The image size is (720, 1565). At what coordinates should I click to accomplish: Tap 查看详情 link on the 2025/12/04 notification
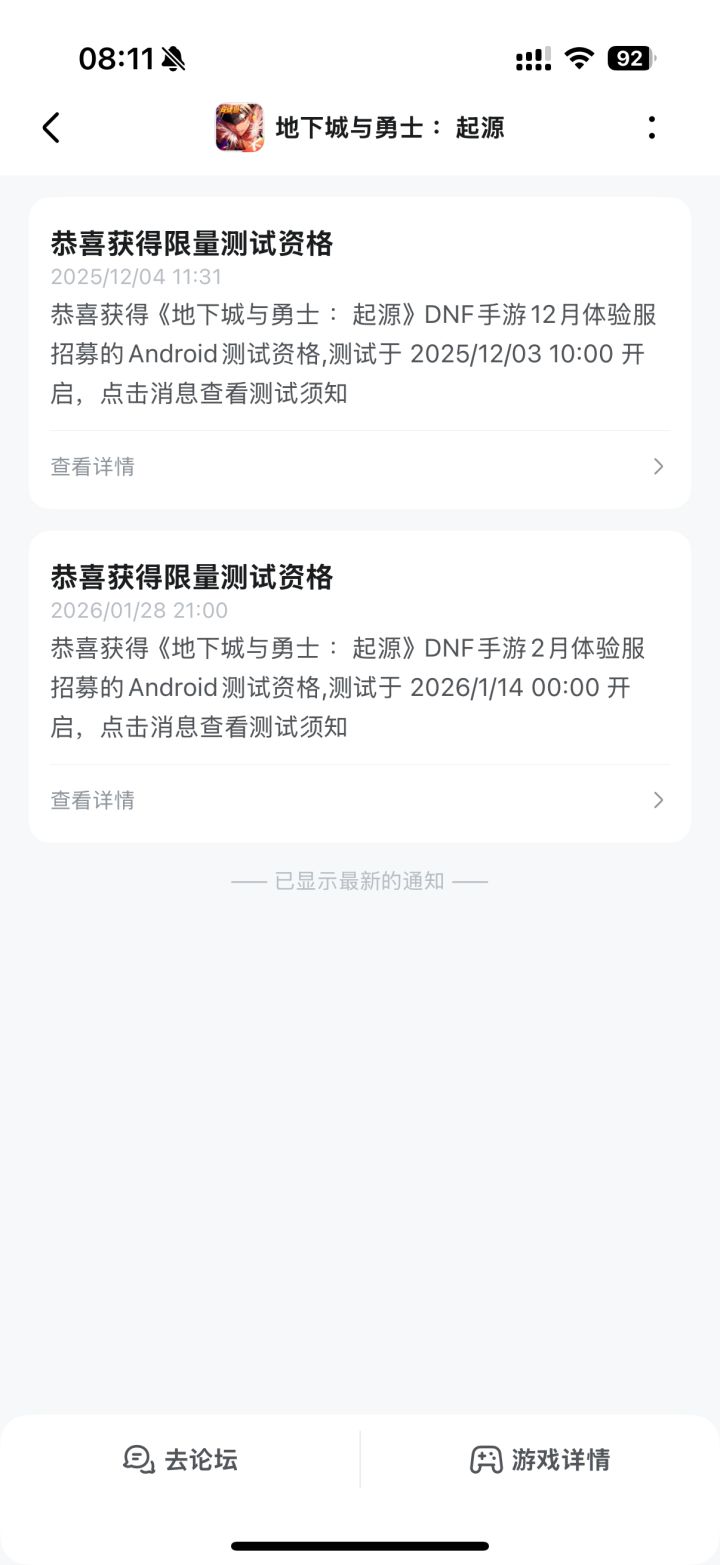pyautogui.click(x=92, y=466)
